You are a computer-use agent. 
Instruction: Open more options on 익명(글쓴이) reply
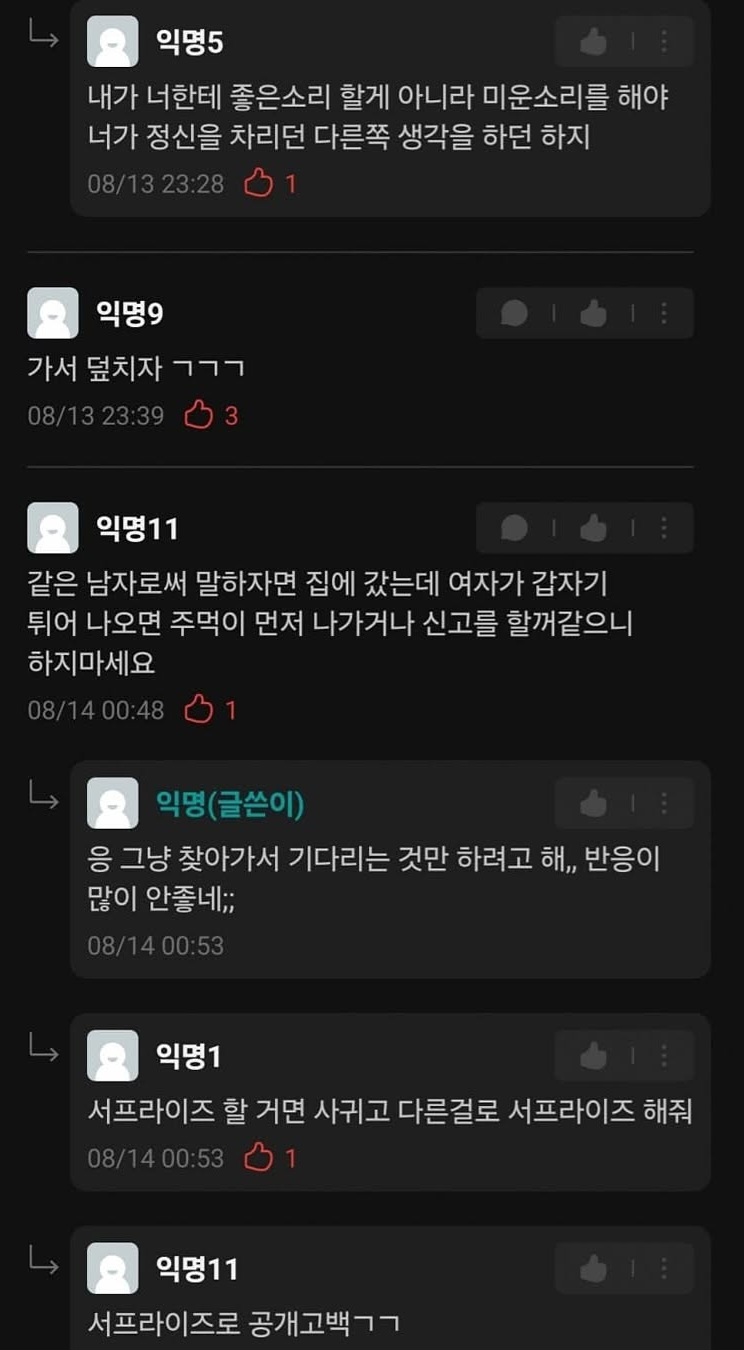(664, 803)
